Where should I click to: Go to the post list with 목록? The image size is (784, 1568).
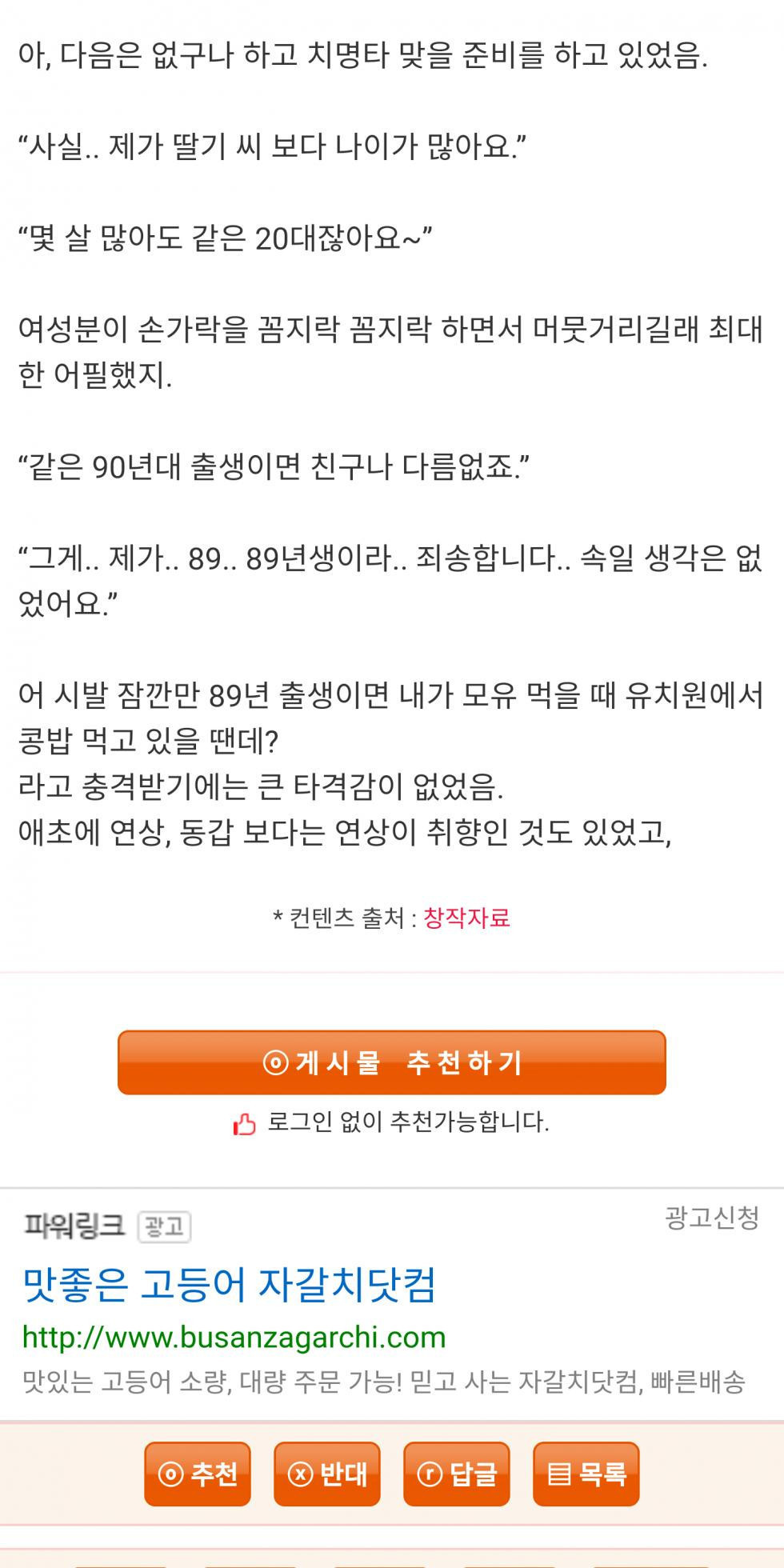[586, 1474]
